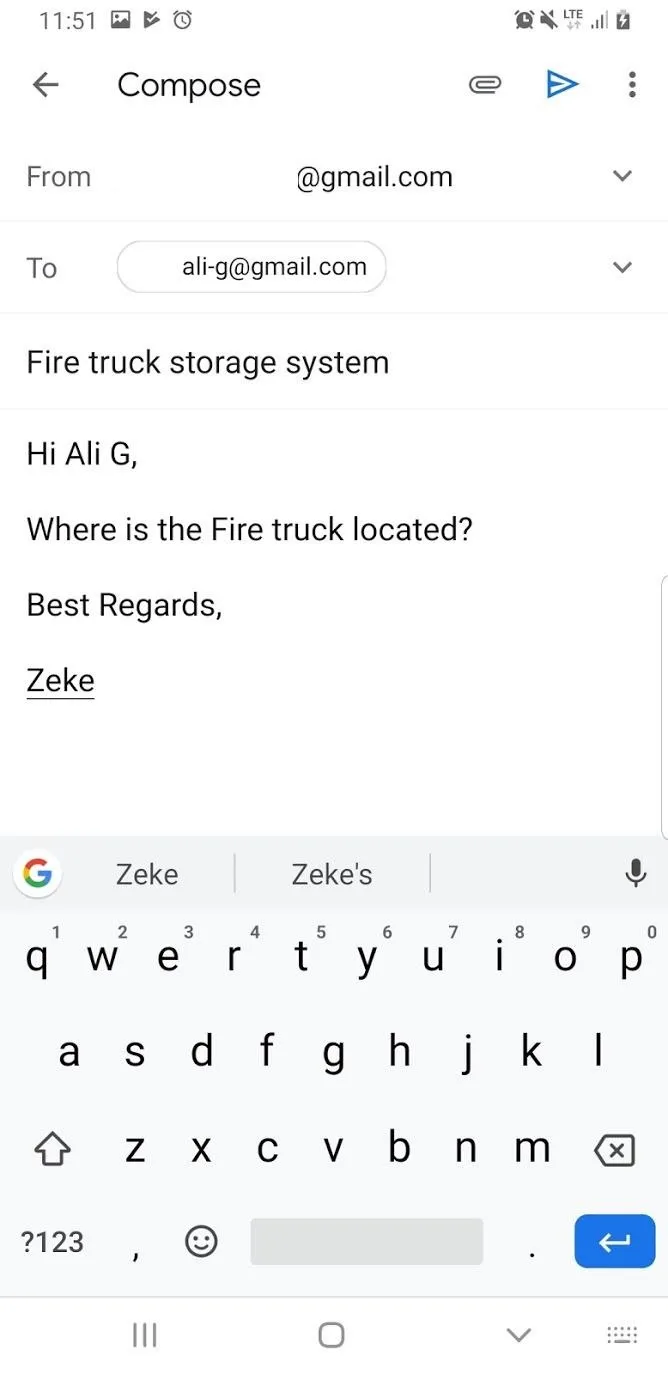Hide the keyboard with the down chevron

pyautogui.click(x=518, y=1335)
